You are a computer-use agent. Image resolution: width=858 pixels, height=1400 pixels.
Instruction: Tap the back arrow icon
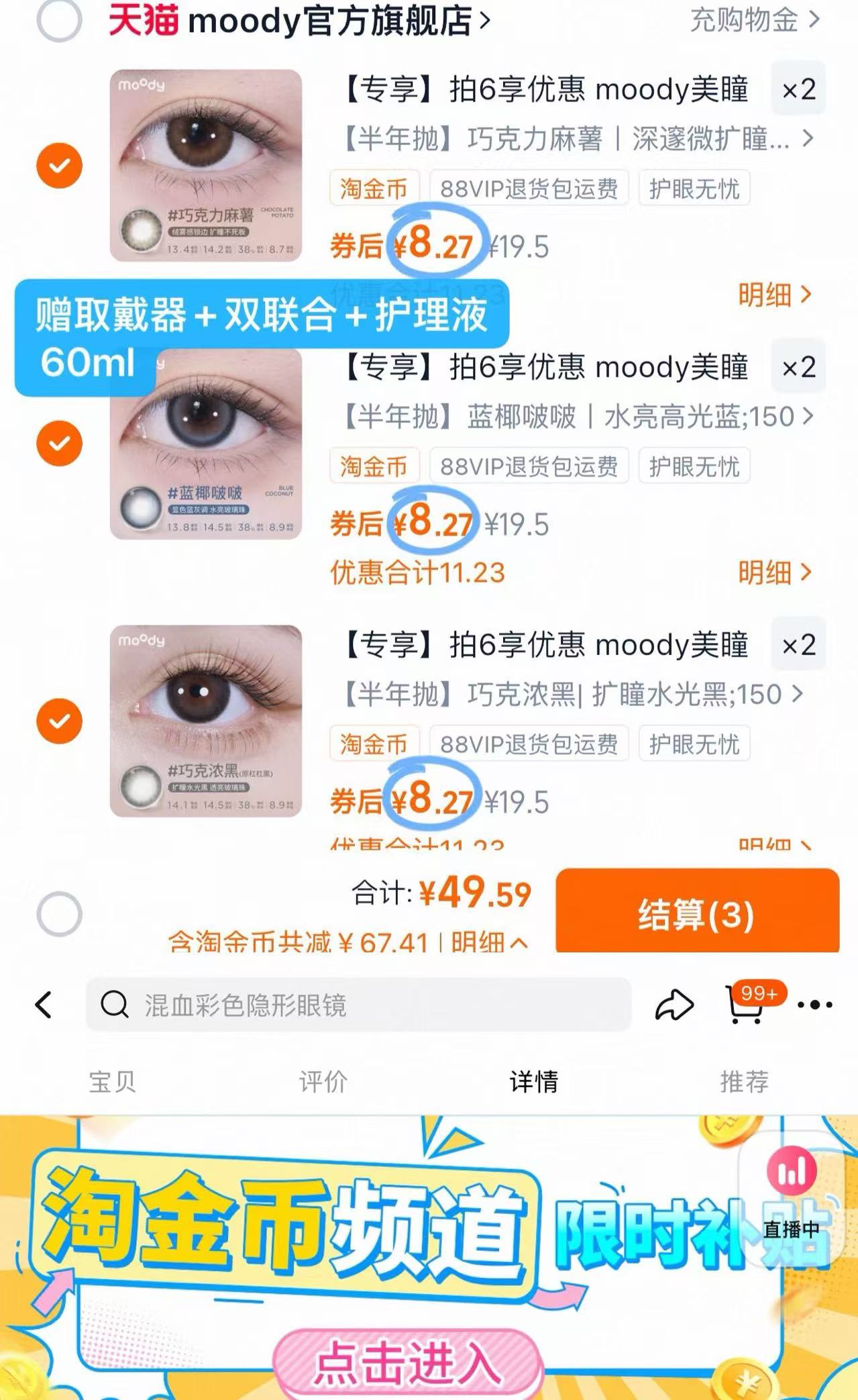(44, 1005)
